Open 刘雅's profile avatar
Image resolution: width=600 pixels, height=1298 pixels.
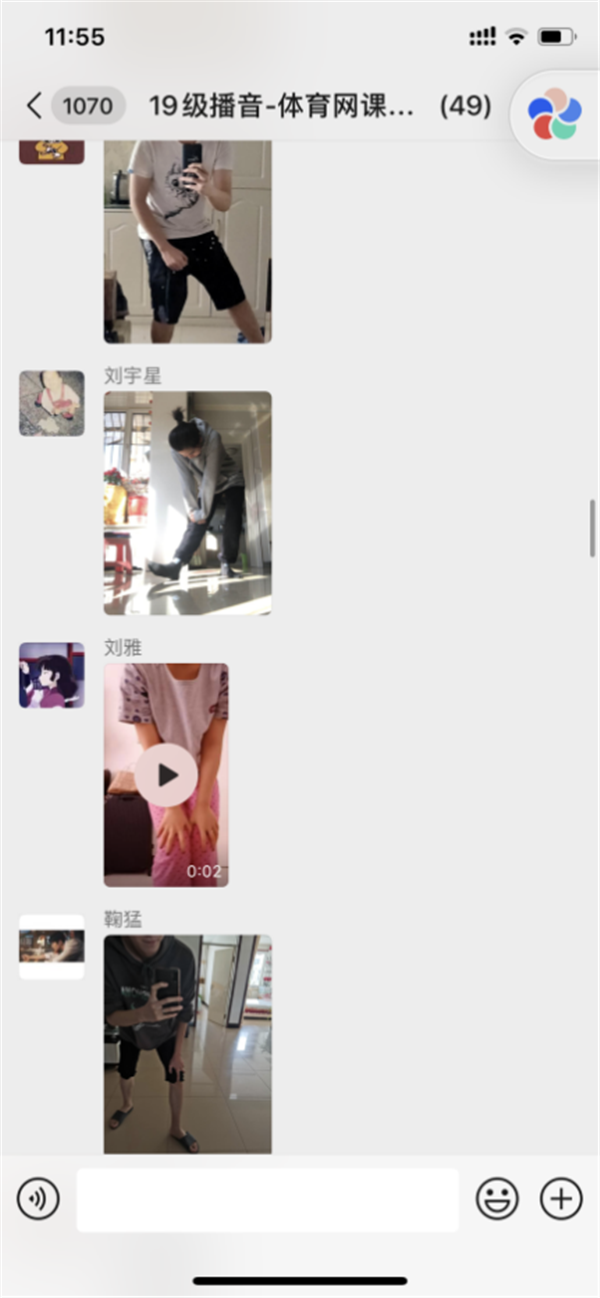[x=52, y=675]
